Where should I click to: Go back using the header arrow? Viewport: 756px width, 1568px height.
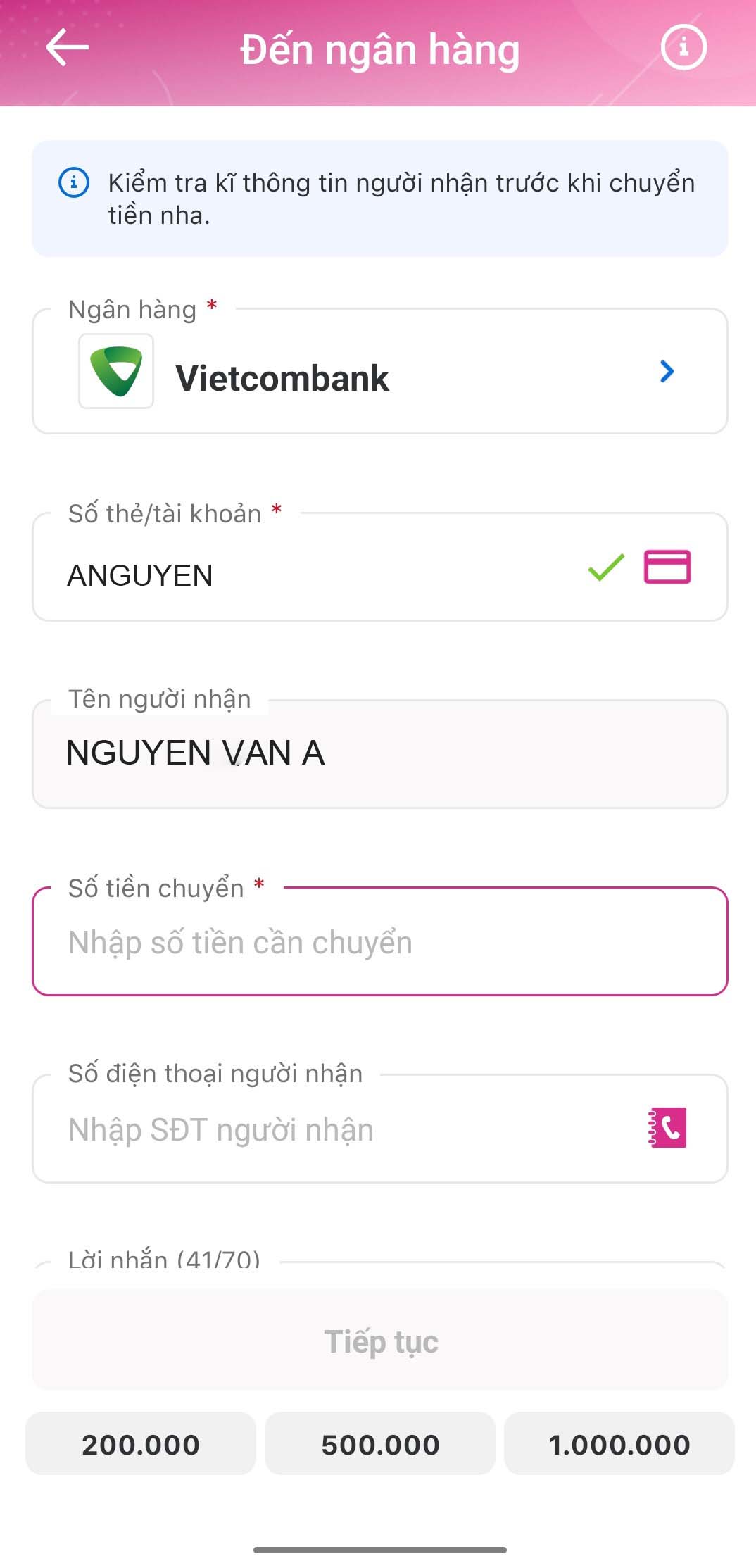pyautogui.click(x=68, y=48)
